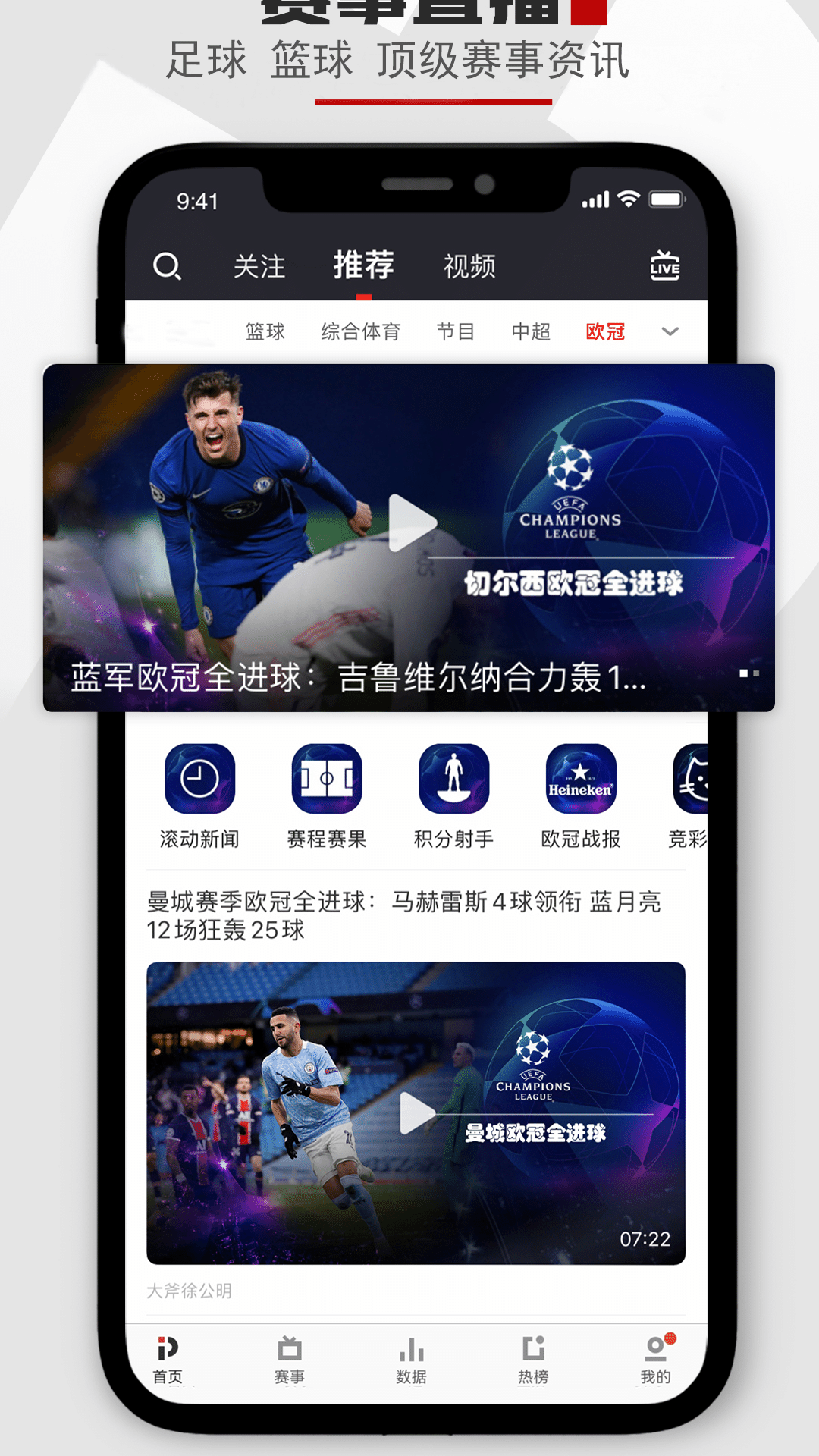Image resolution: width=819 pixels, height=1456 pixels.
Task: Tap the 积分射手 player icon
Action: pyautogui.click(x=453, y=779)
